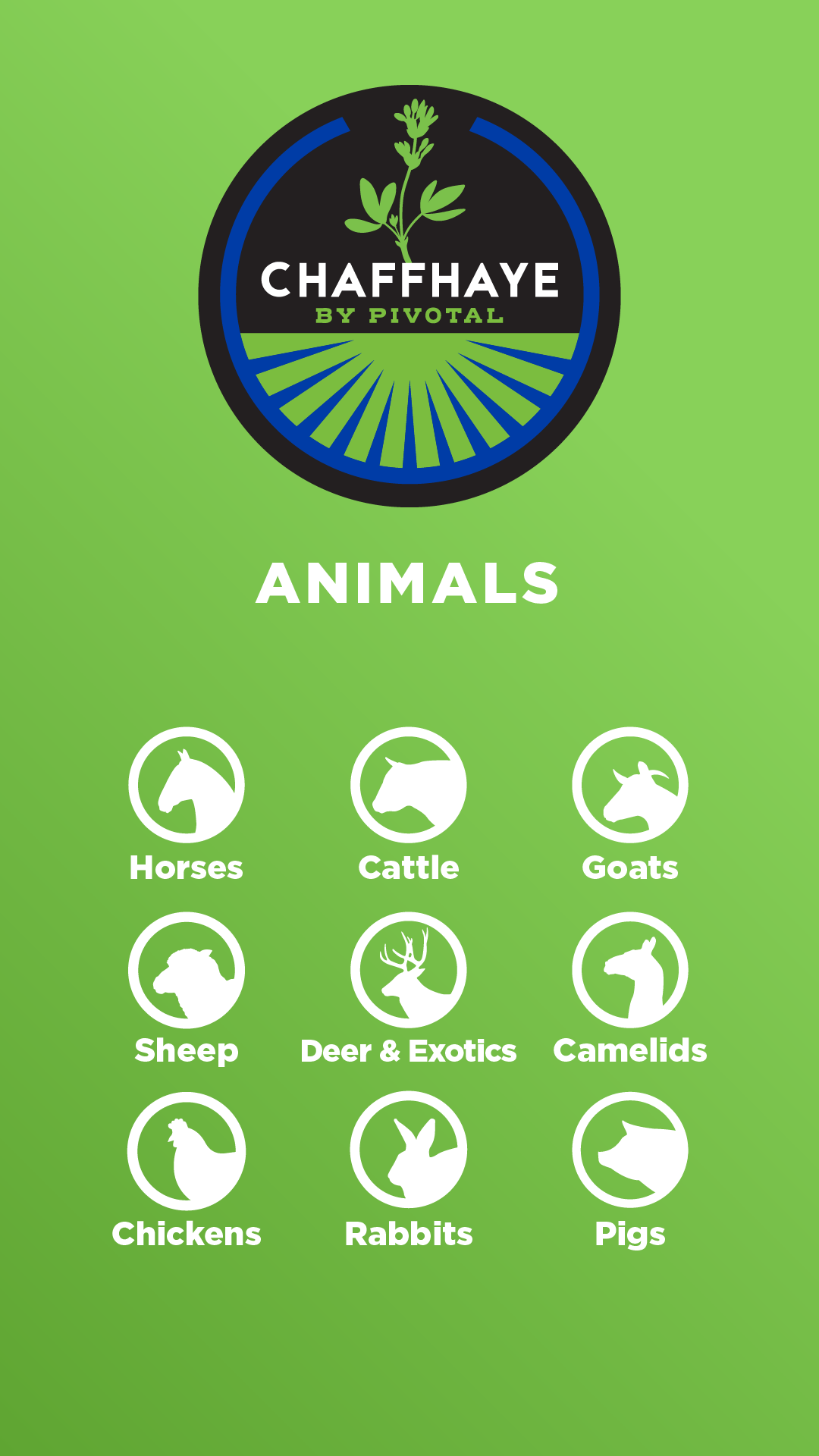
Task: Choose the Goats category
Action: [x=630, y=786]
